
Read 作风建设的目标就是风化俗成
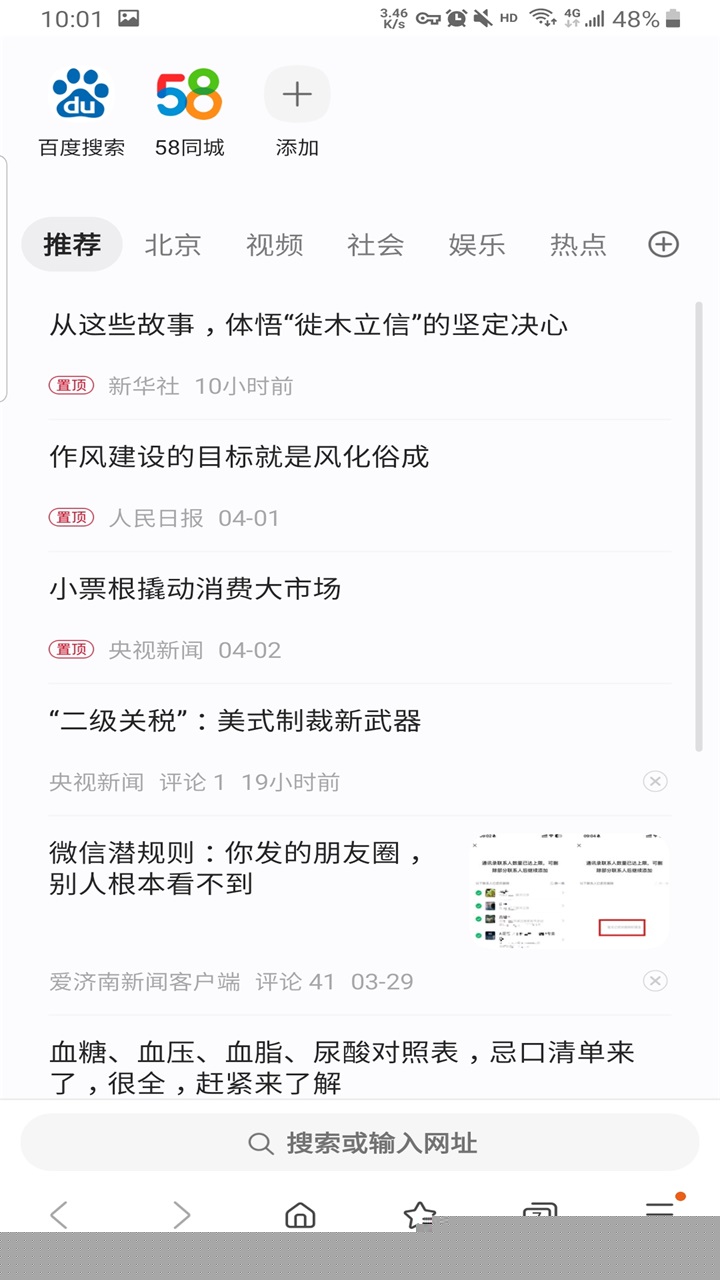pos(239,457)
